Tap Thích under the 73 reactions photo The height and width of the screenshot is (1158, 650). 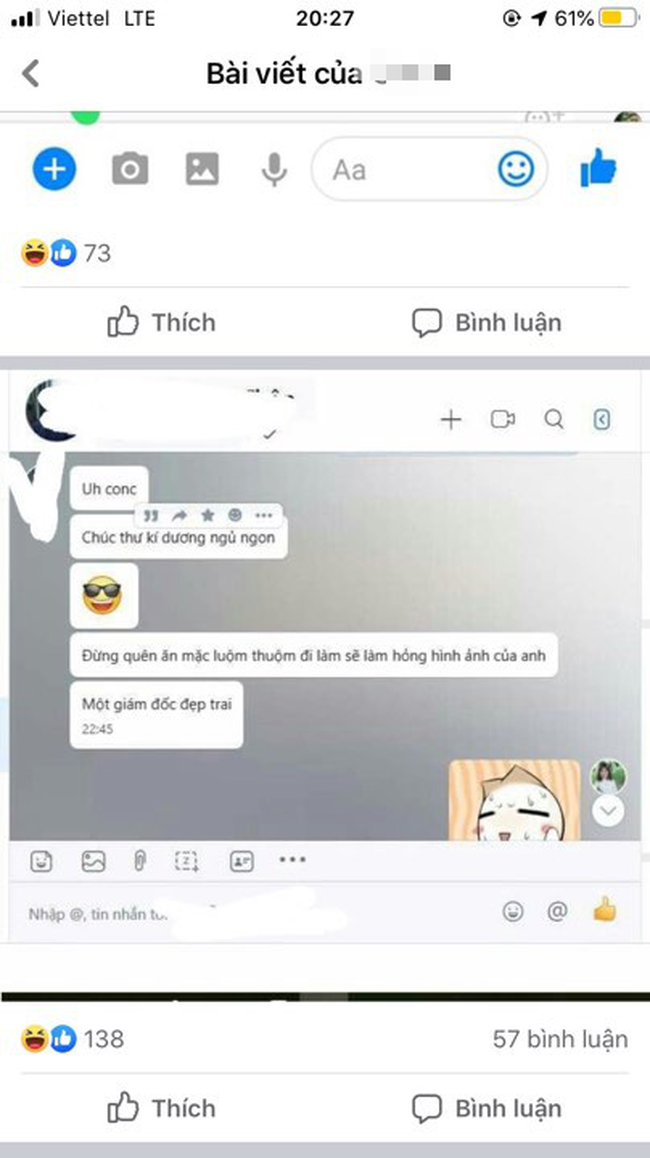click(x=161, y=323)
